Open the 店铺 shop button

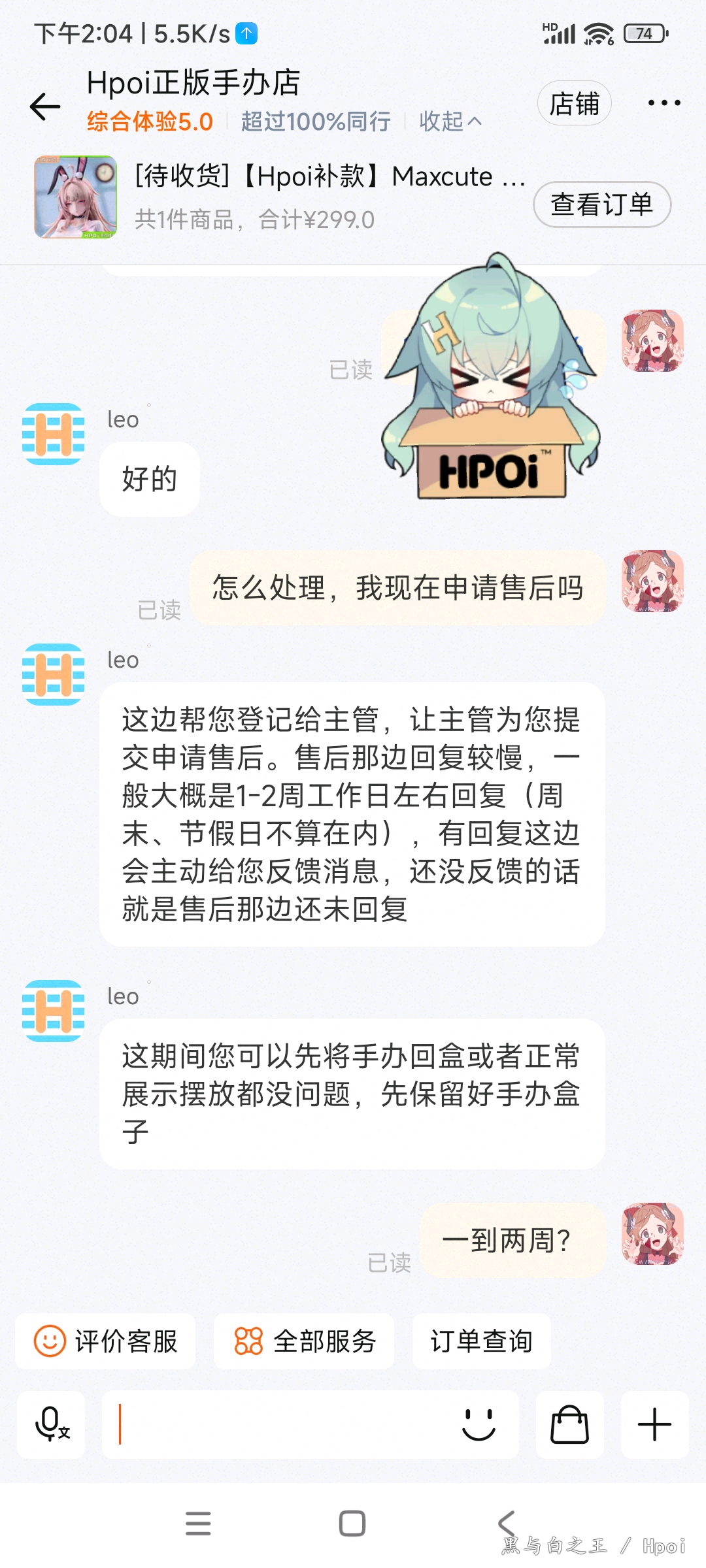point(574,104)
